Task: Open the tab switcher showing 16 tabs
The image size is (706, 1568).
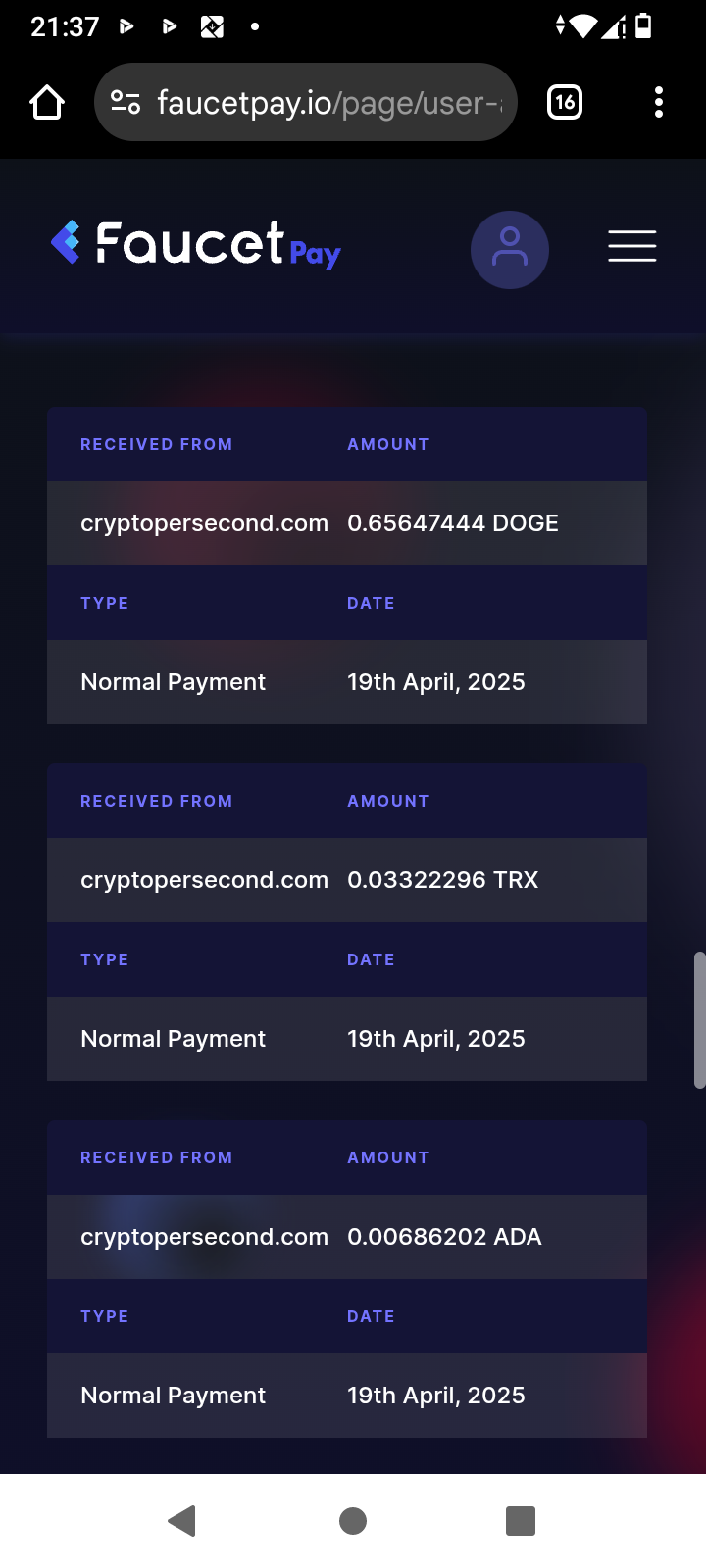Action: [x=565, y=102]
